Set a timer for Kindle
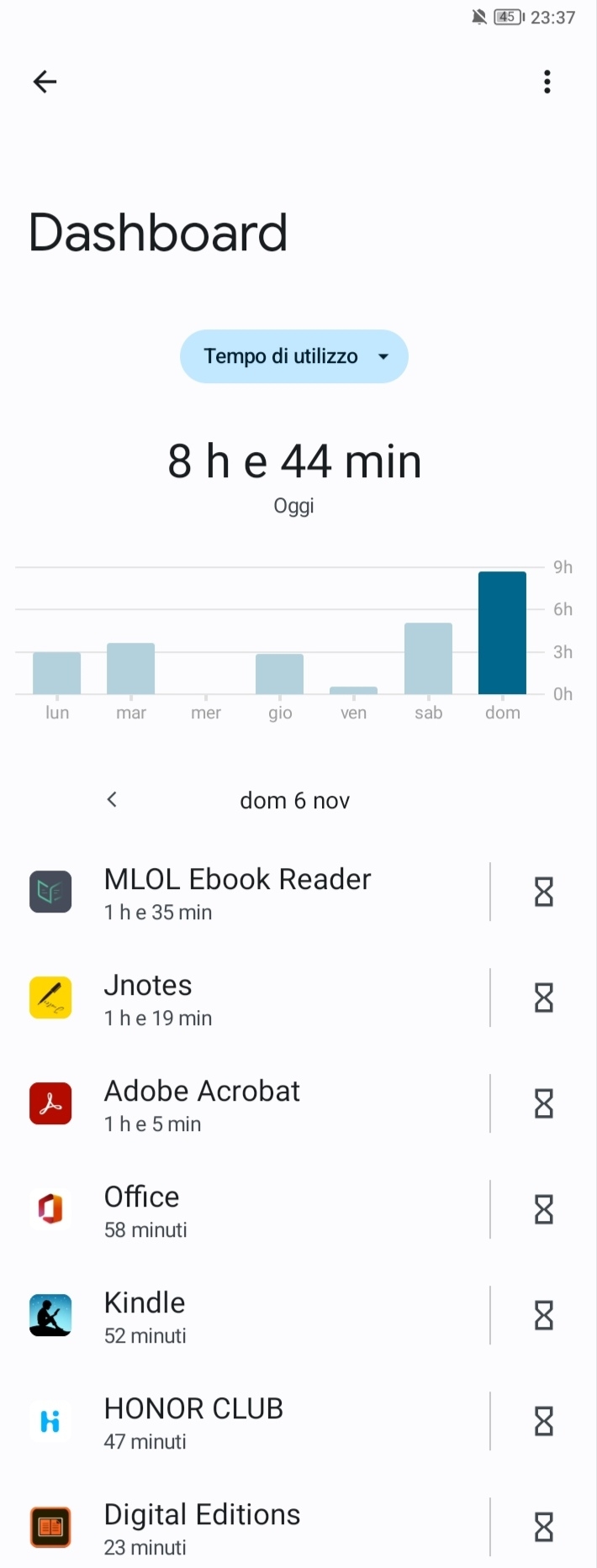Image resolution: width=597 pixels, height=1568 pixels. [544, 1316]
